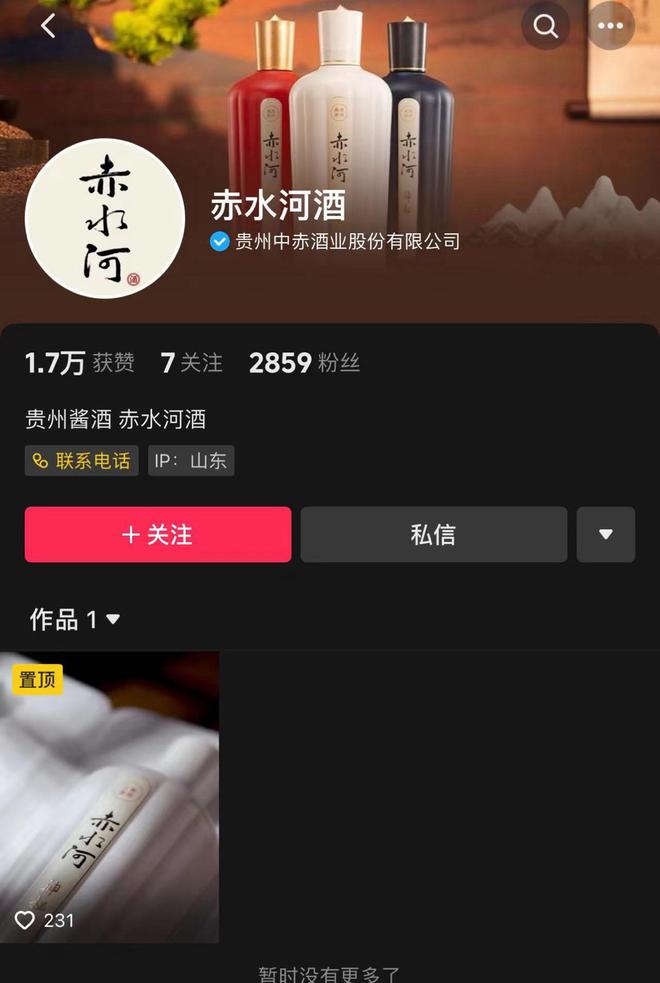Open the 关注 following count
Image resolution: width=660 pixels, height=983 pixels.
pyautogui.click(x=192, y=363)
